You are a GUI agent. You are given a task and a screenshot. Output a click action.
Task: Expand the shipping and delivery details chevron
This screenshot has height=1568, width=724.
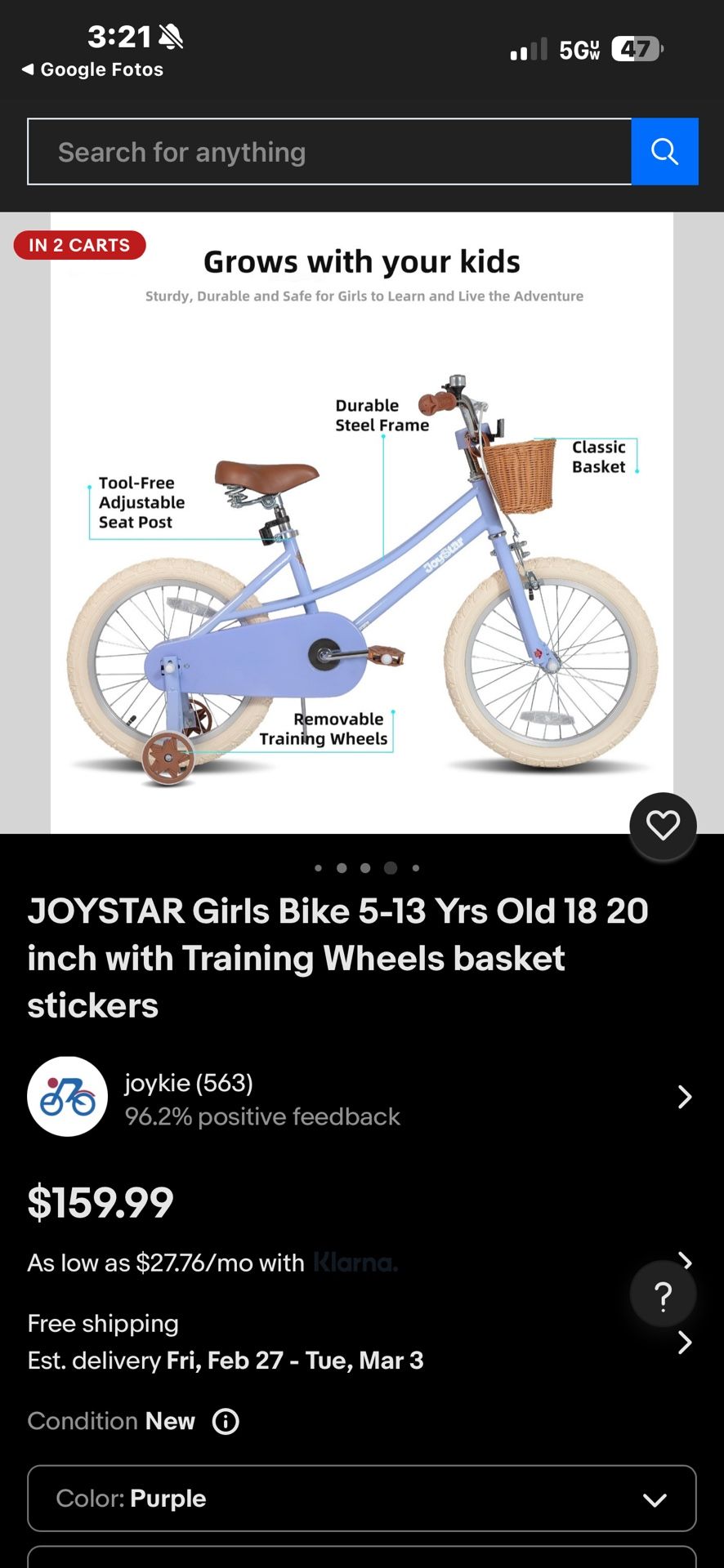point(685,1343)
